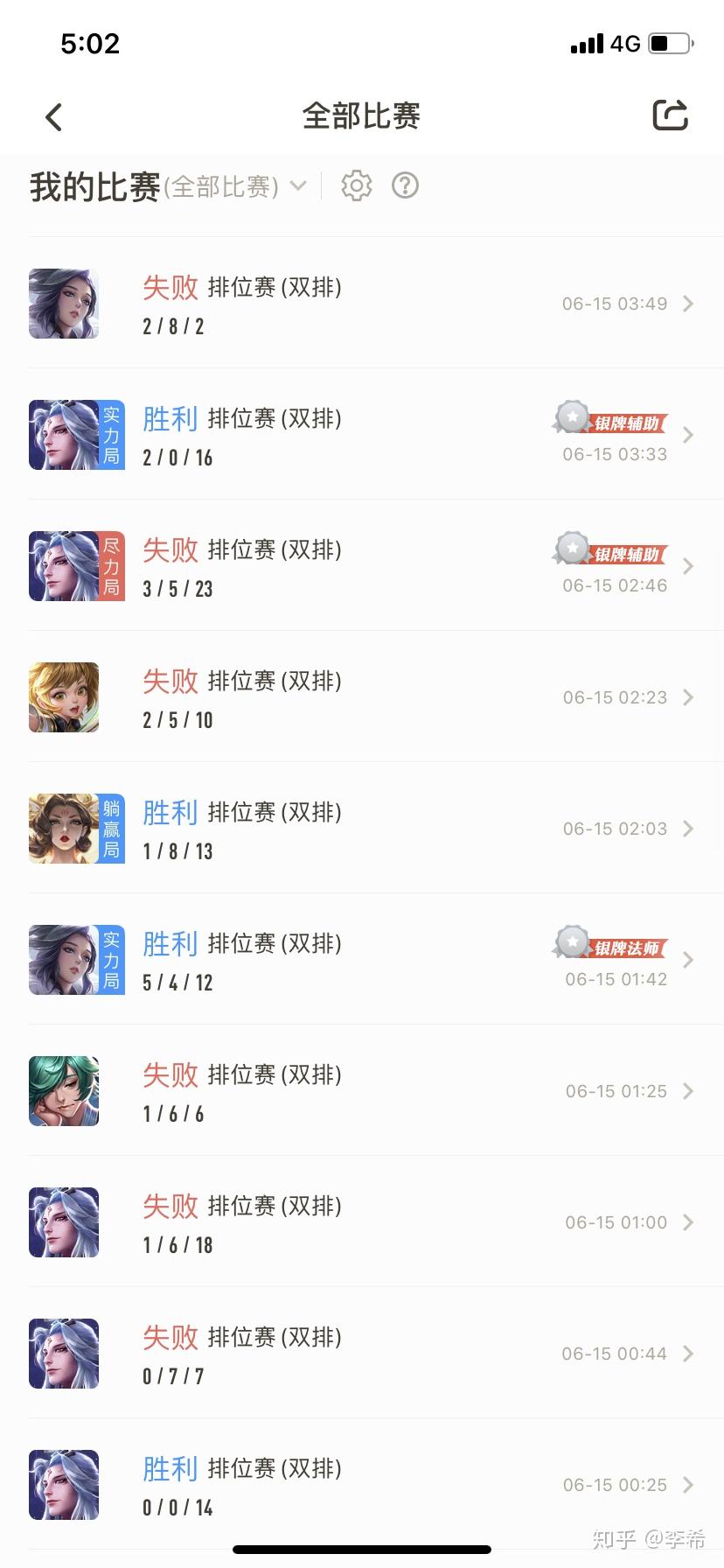Image resolution: width=724 pixels, height=1568 pixels.
Task: View the 1/6/6 defeat from 06-15 01:25
Action: (x=362, y=1091)
